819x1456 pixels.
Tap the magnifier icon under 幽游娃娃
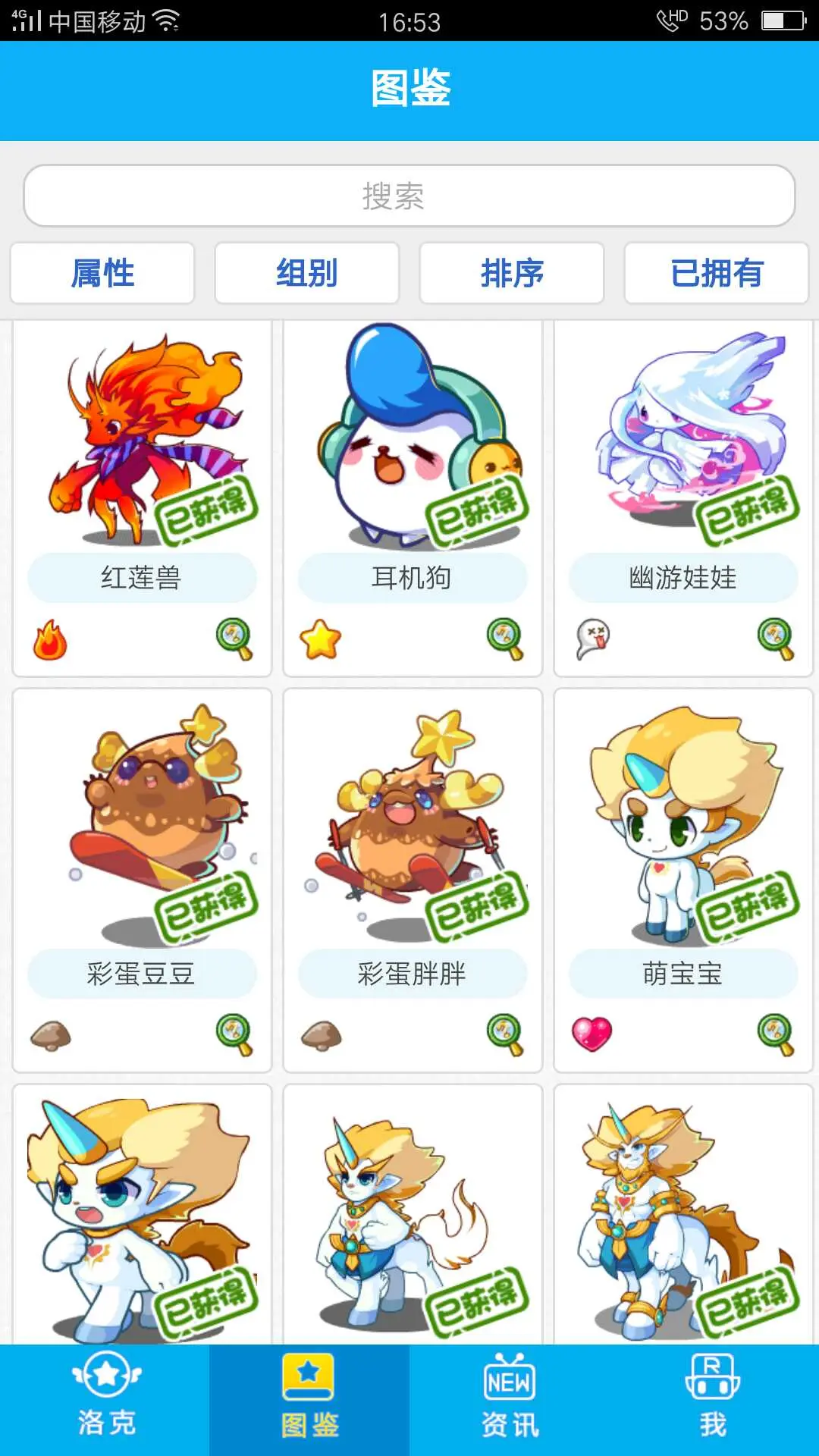[776, 639]
